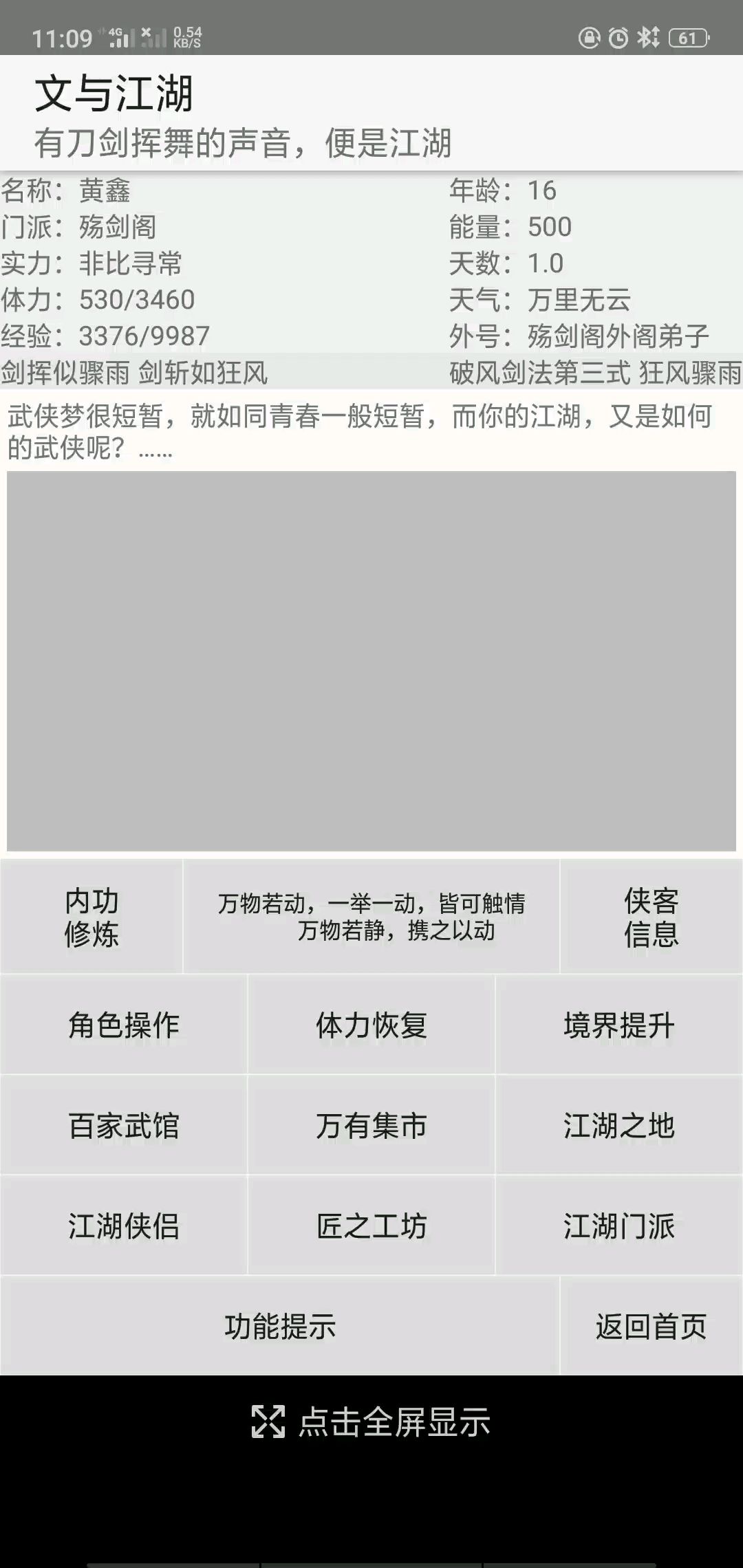Image resolution: width=743 pixels, height=1568 pixels.
Task: Tap 返回首页 to return home
Action: pos(651,1326)
